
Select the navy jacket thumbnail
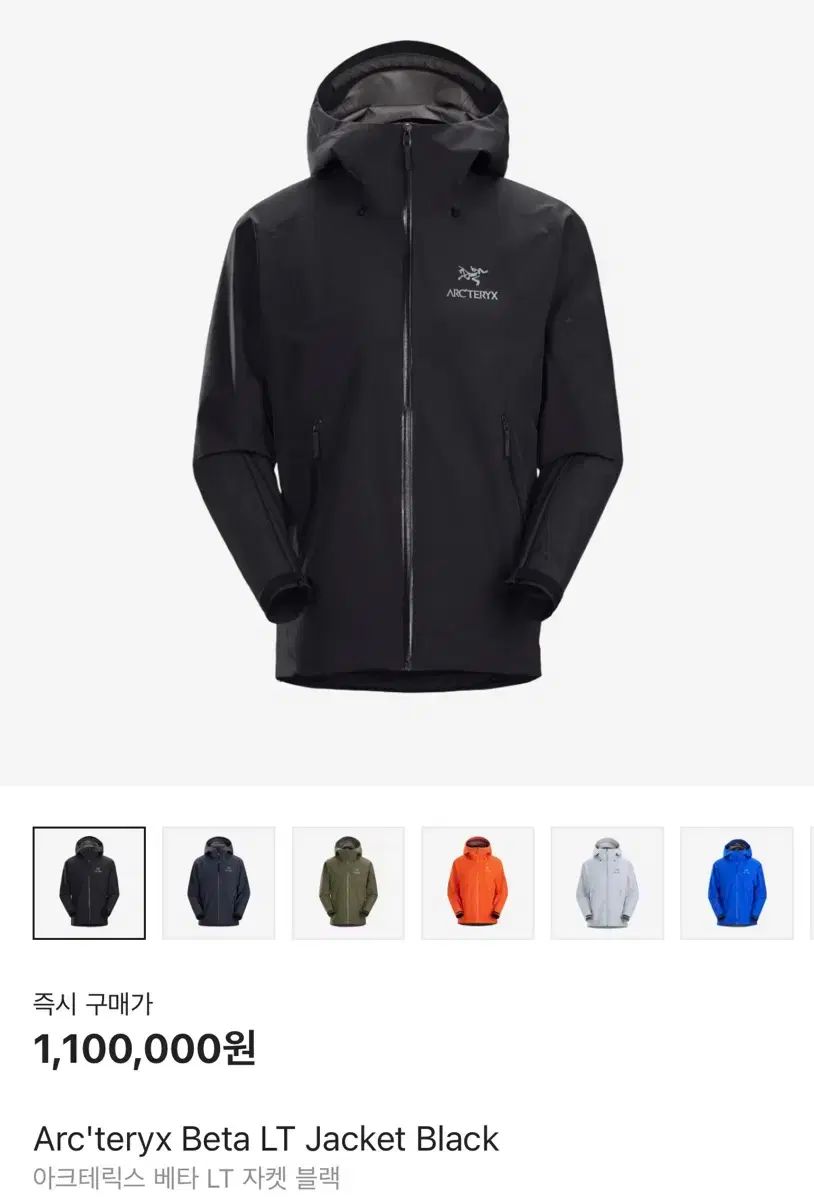pos(218,883)
